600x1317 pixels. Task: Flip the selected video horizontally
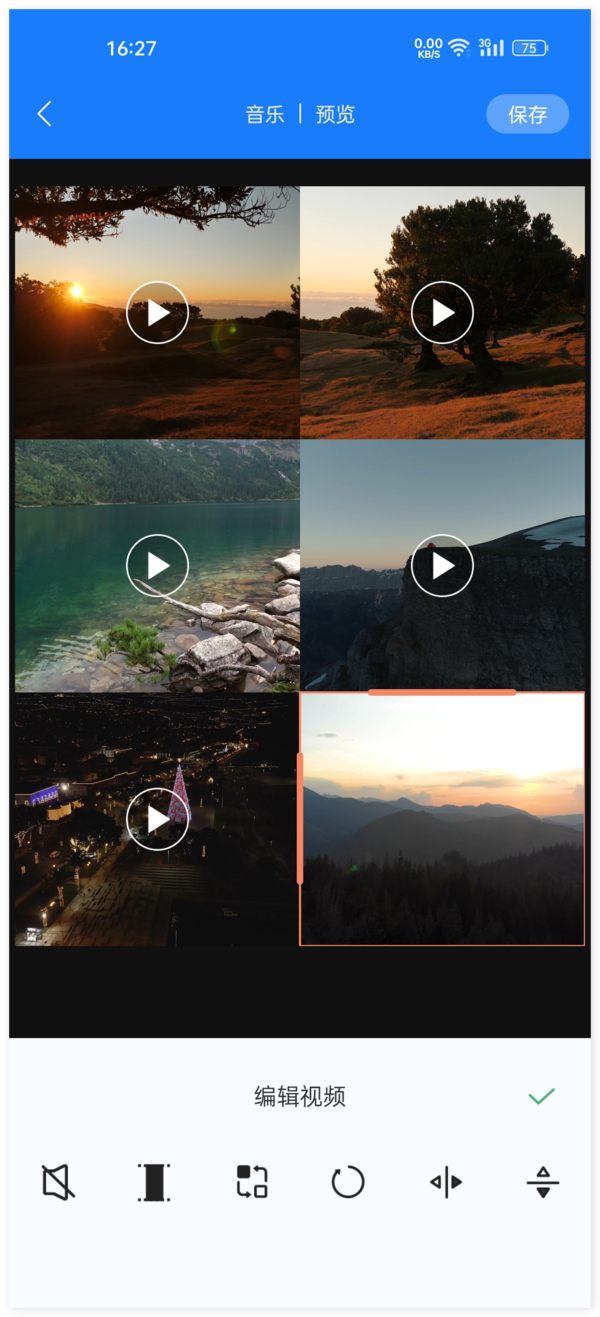click(x=446, y=1182)
